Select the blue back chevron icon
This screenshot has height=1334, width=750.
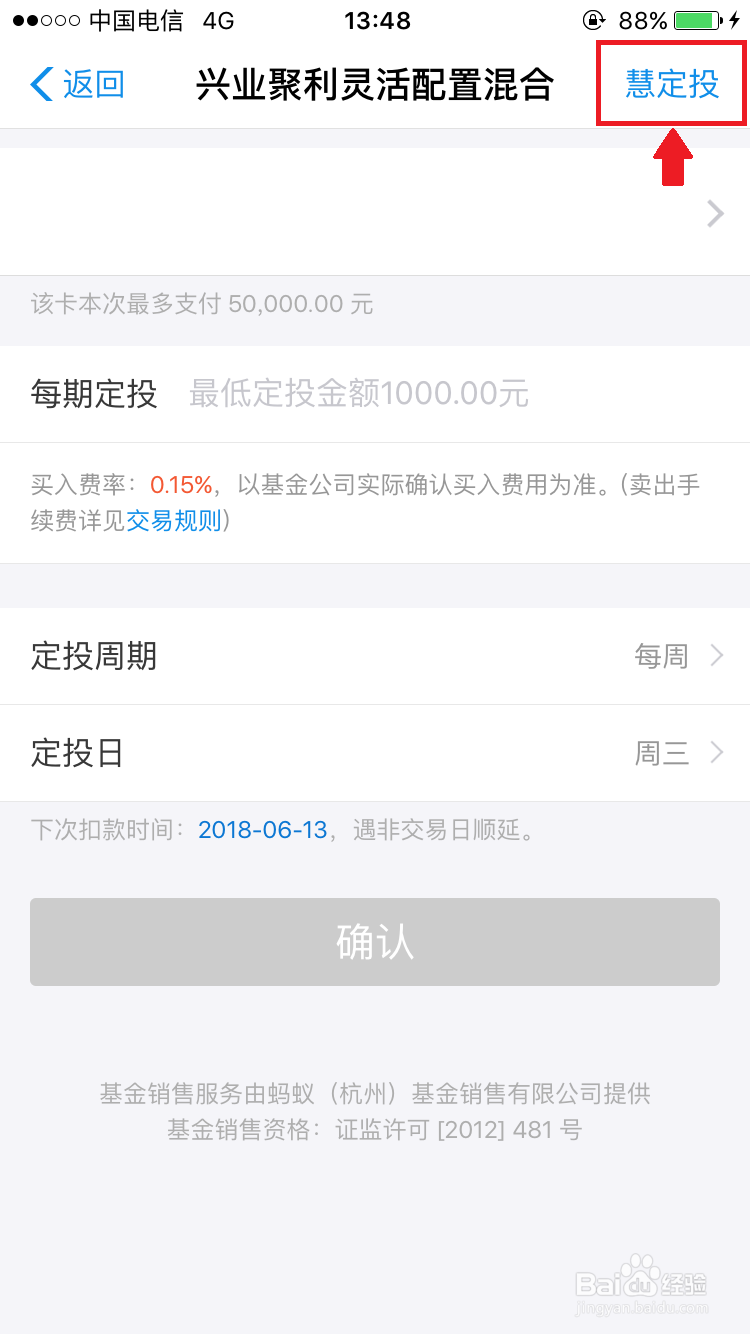tap(38, 86)
